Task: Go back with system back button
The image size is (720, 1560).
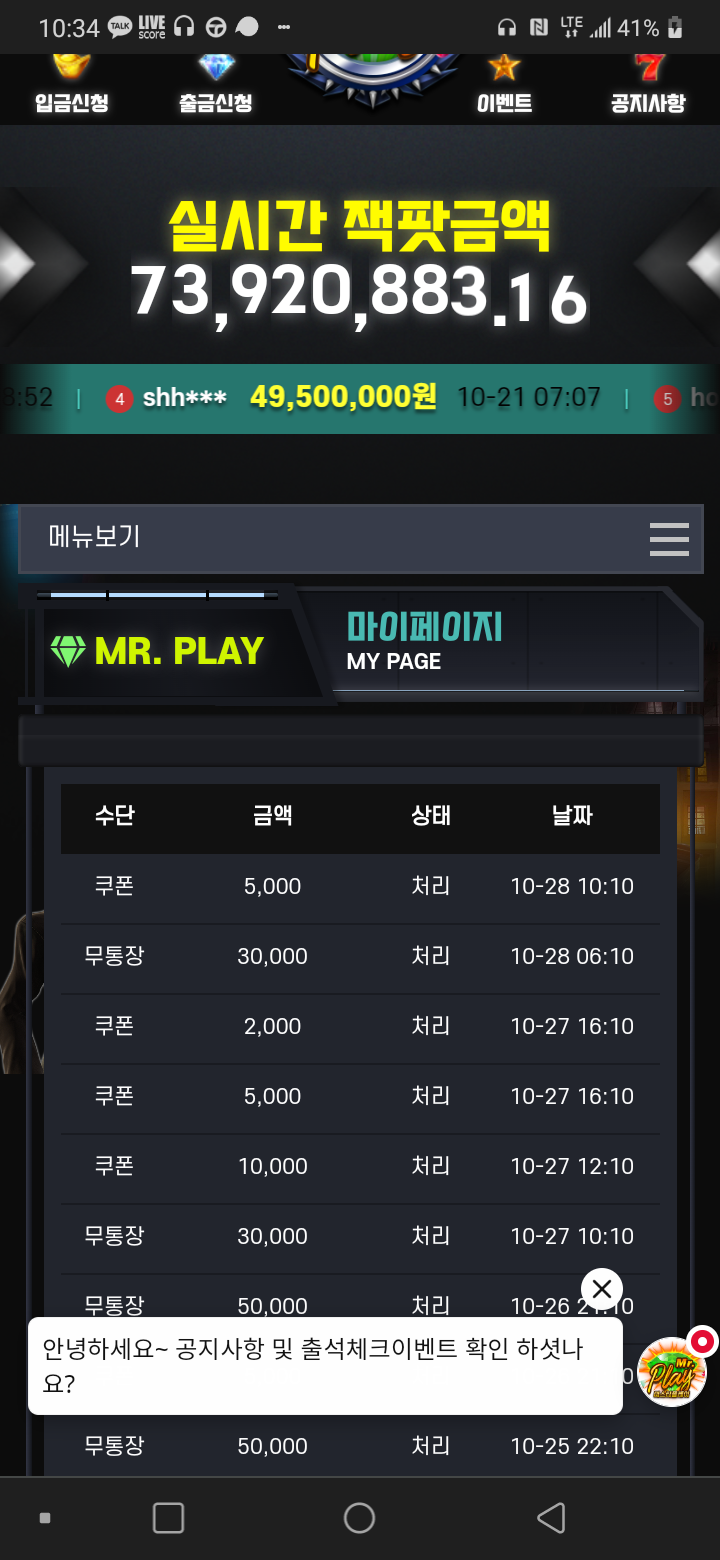Action: point(551,1518)
